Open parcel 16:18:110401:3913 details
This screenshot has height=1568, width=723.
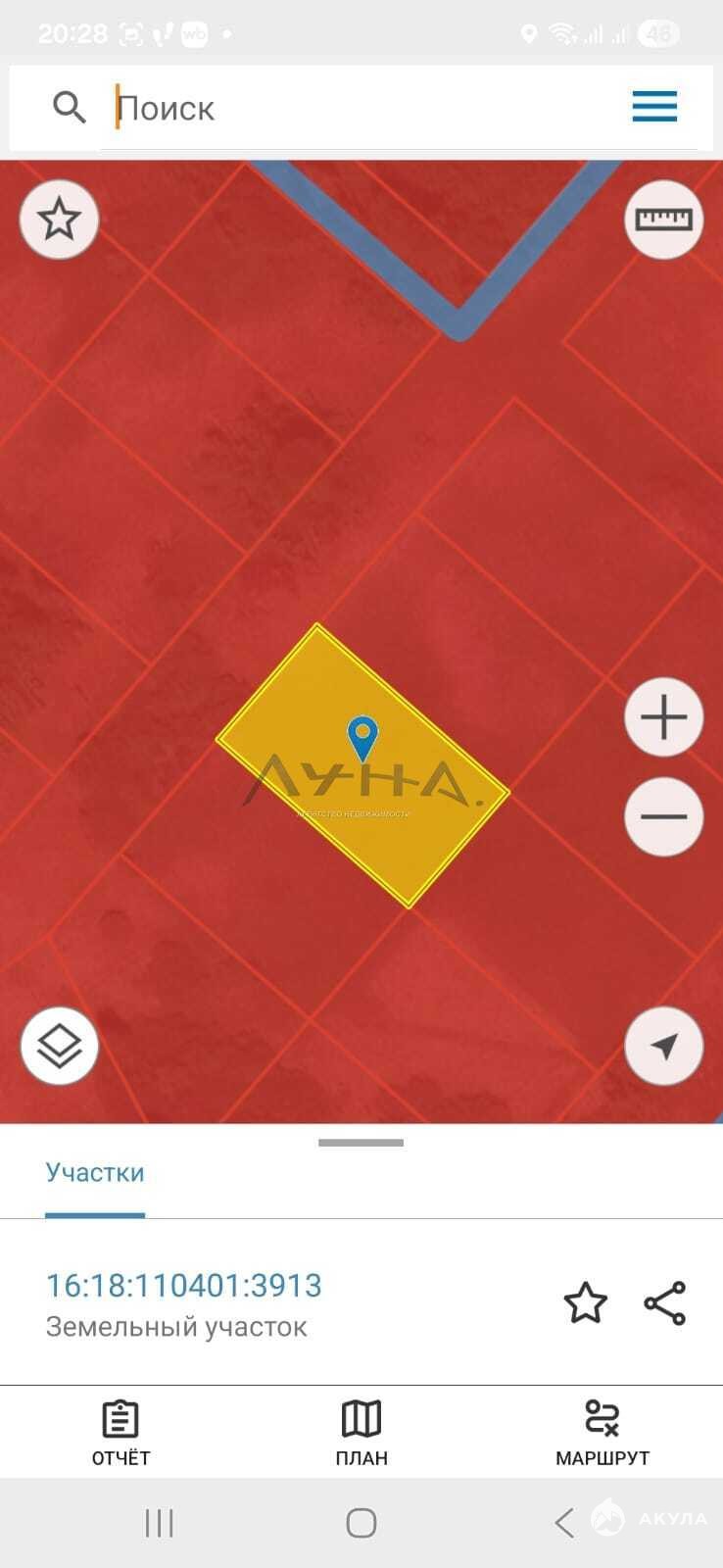pos(184,1286)
